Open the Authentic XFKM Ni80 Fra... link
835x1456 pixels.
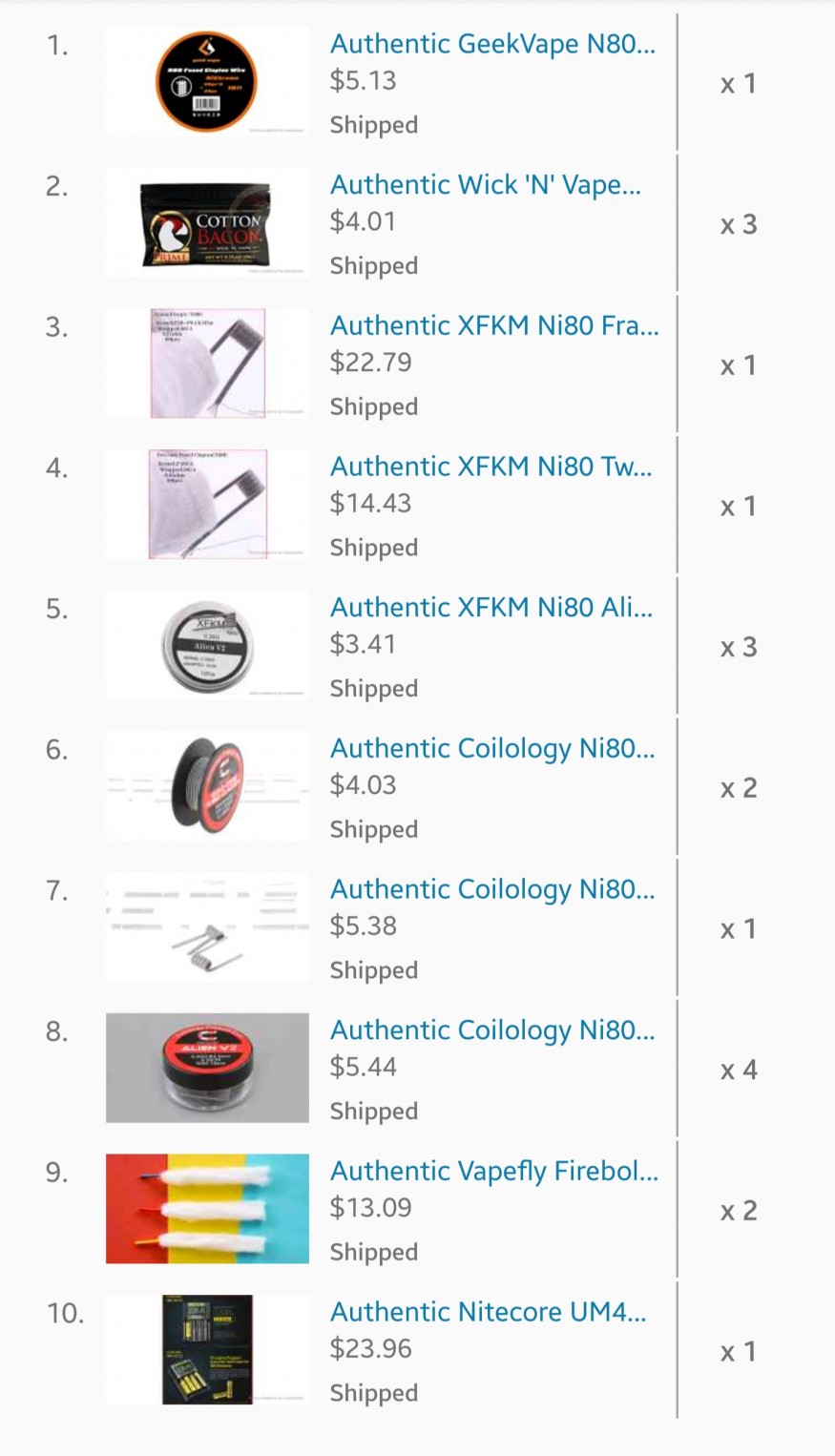pyautogui.click(x=494, y=325)
